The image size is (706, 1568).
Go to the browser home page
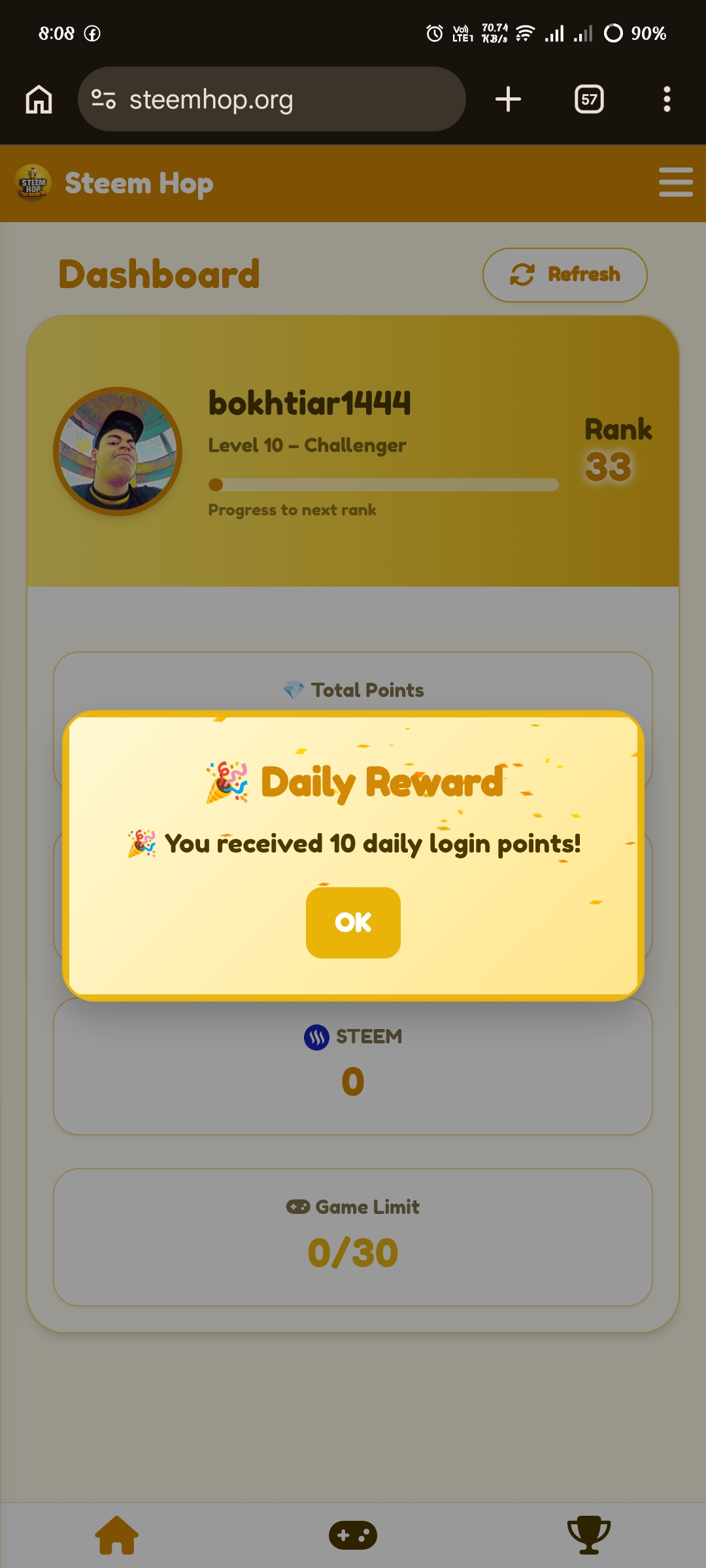coord(39,99)
